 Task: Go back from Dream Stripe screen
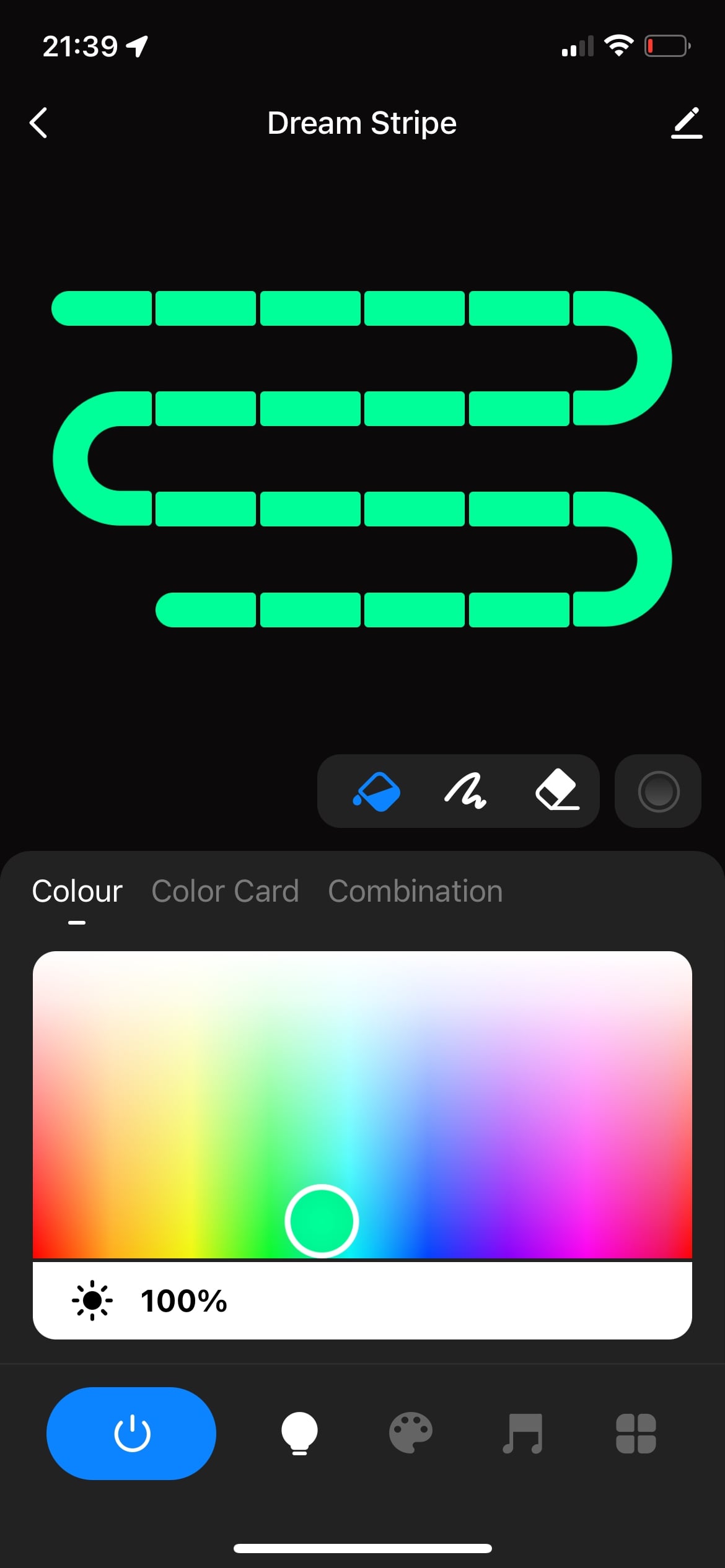pyautogui.click(x=38, y=123)
